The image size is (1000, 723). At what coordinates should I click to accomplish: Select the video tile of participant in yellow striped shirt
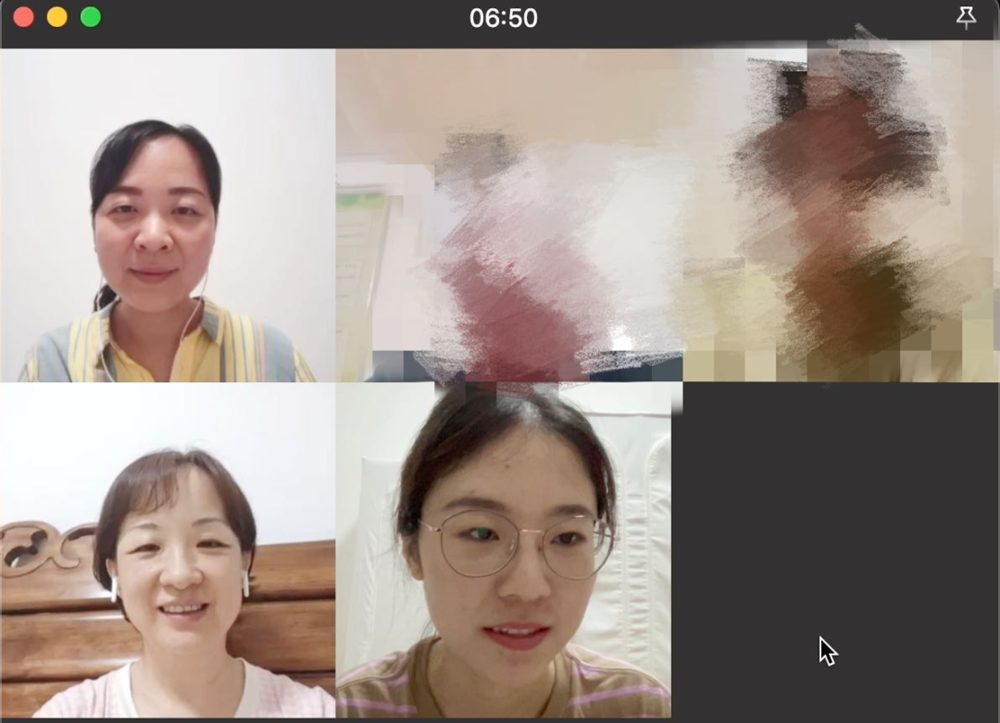click(x=167, y=215)
